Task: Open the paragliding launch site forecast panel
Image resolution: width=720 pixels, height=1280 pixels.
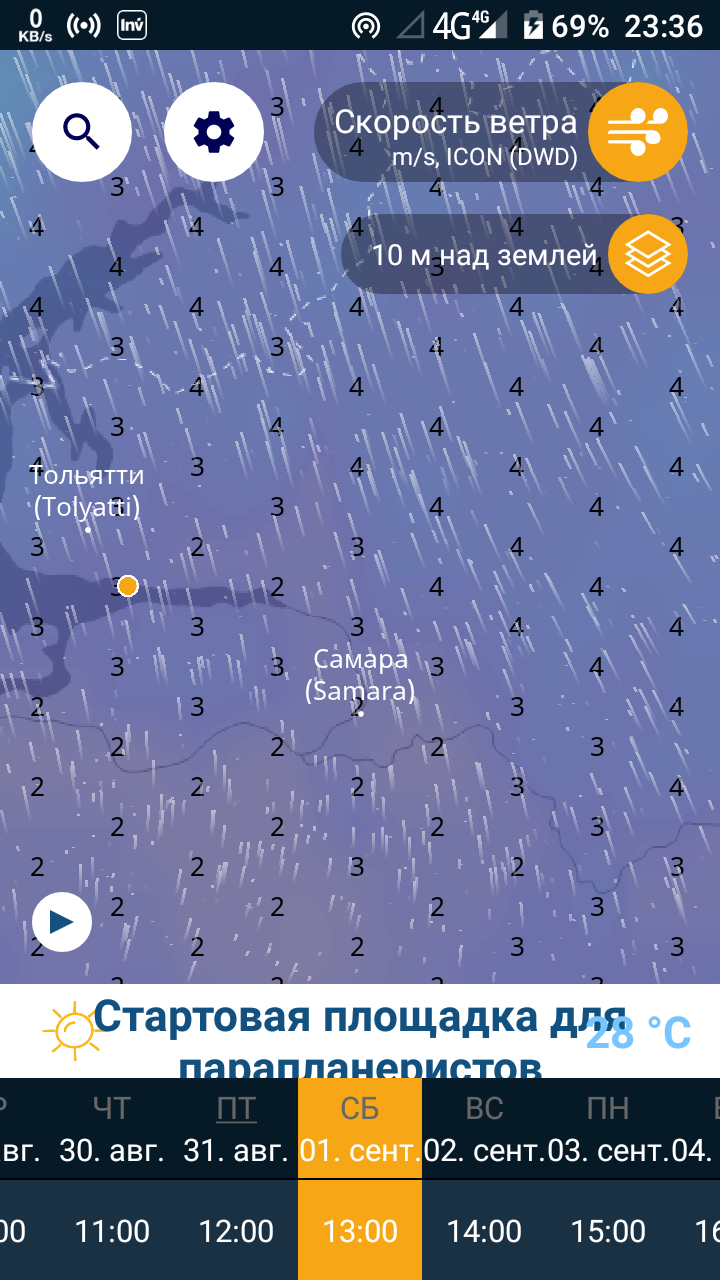Action: click(x=360, y=1031)
